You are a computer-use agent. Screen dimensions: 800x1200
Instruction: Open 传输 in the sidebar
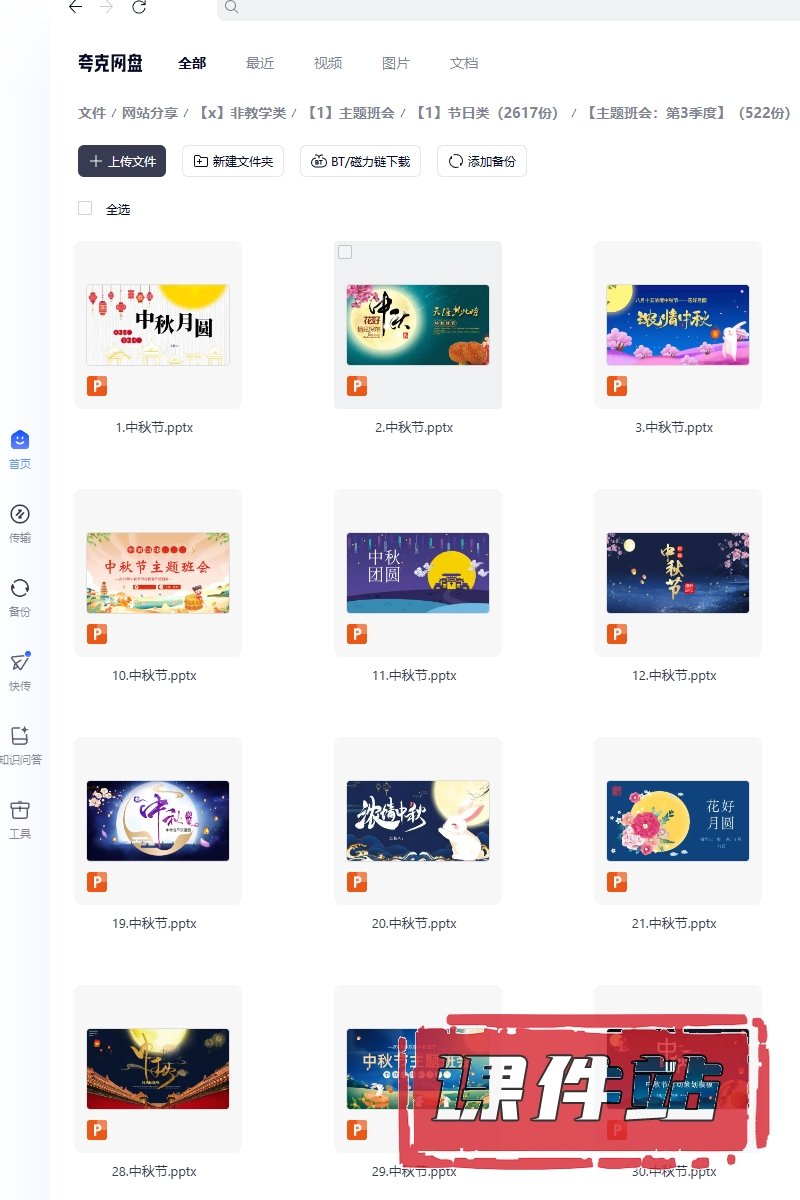coord(20,523)
